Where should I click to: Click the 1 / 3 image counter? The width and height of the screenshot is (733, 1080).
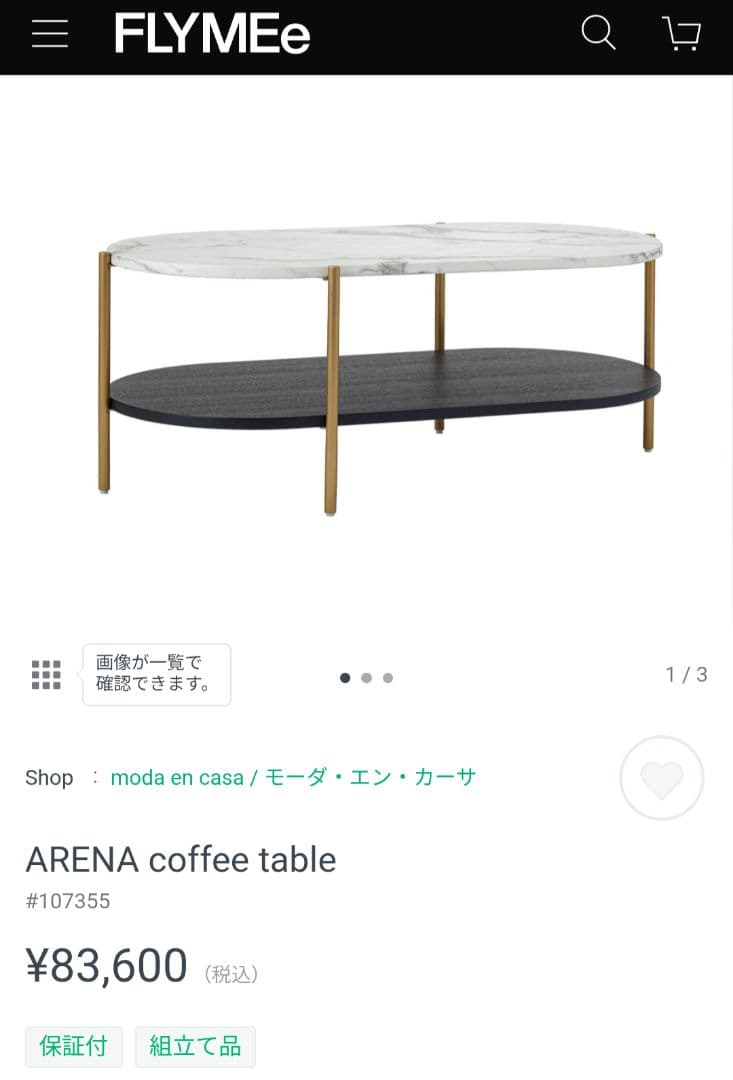coord(686,674)
